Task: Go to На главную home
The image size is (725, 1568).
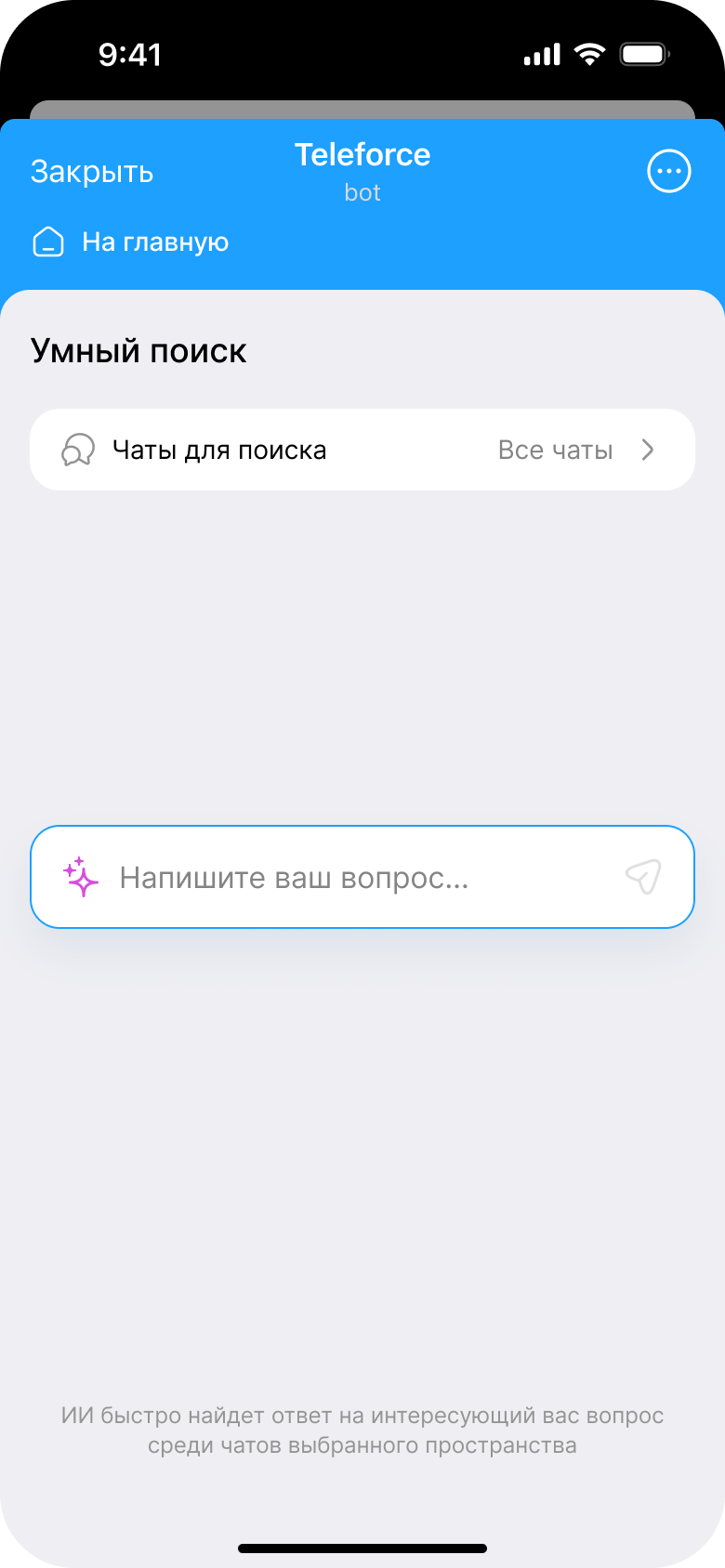Action: [x=131, y=242]
